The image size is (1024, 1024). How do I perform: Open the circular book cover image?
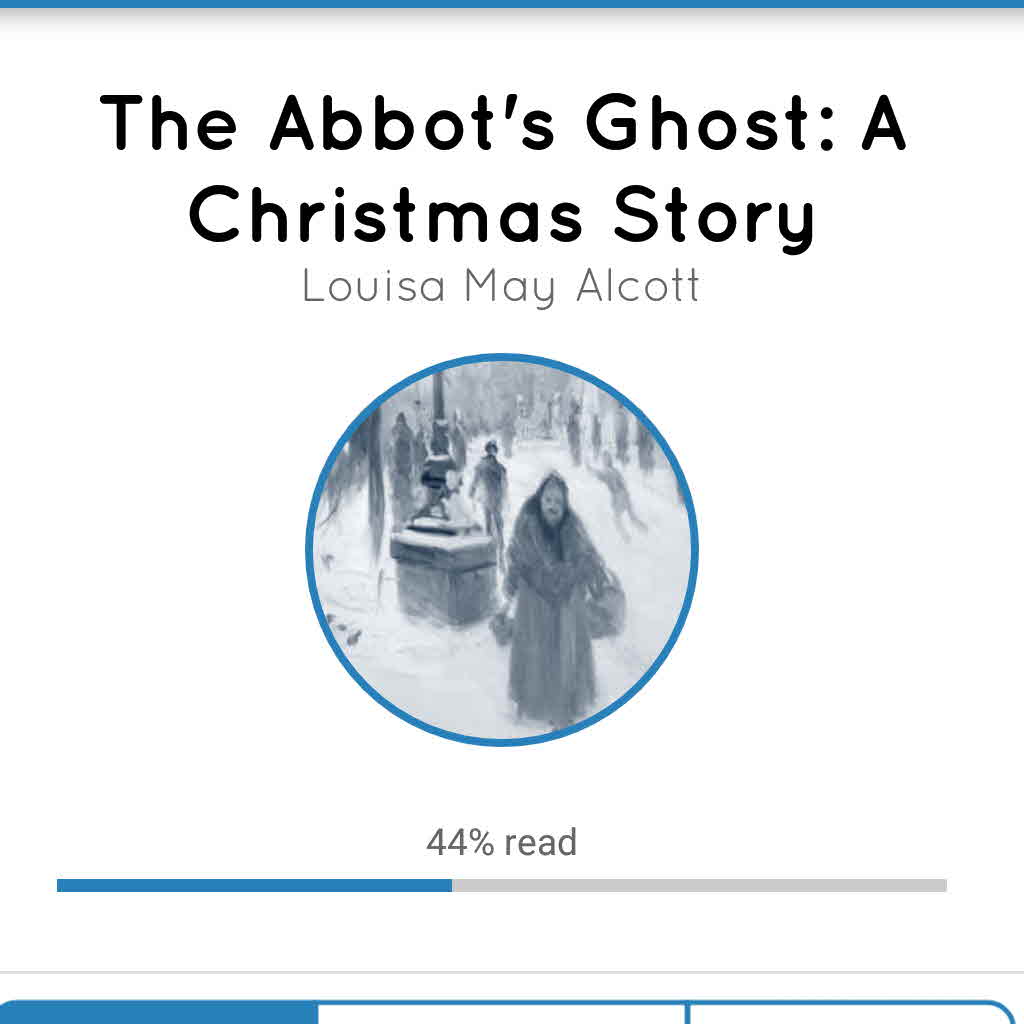(502, 549)
